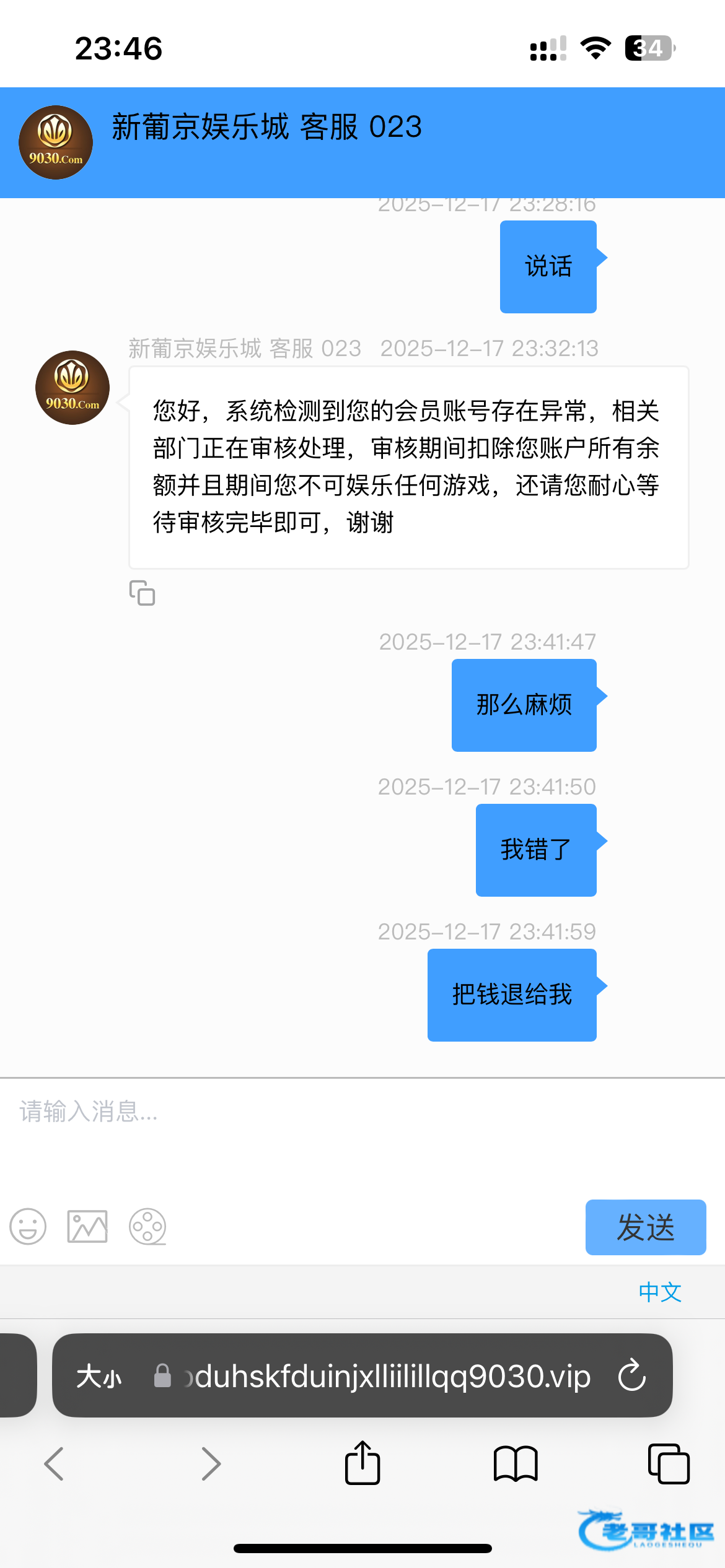Copy the customer service message text
The width and height of the screenshot is (725, 1568).
click(142, 593)
